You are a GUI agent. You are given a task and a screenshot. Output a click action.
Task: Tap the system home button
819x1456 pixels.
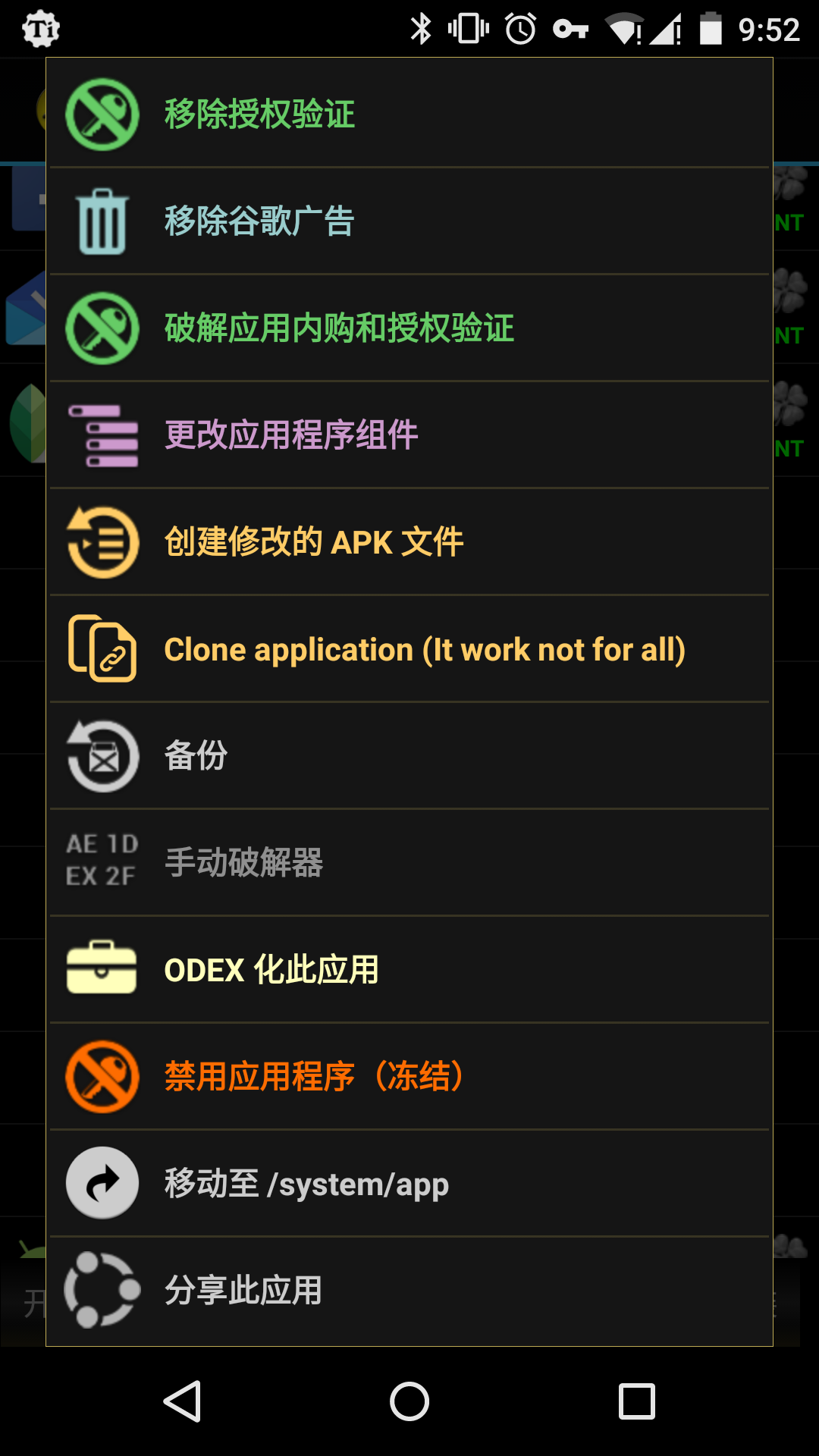(409, 1401)
